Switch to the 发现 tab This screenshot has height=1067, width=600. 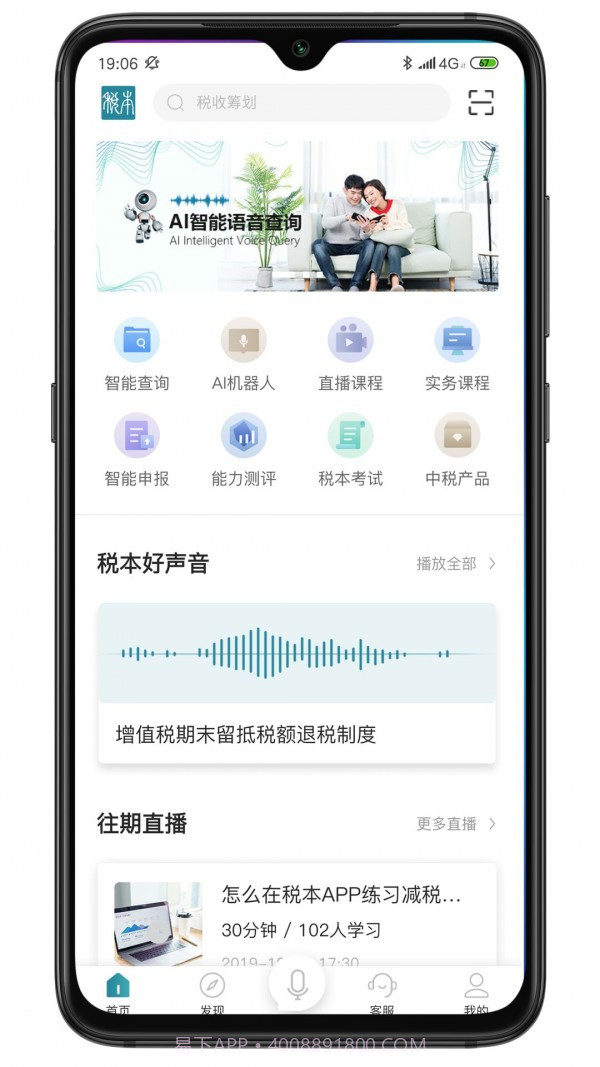pos(212,992)
